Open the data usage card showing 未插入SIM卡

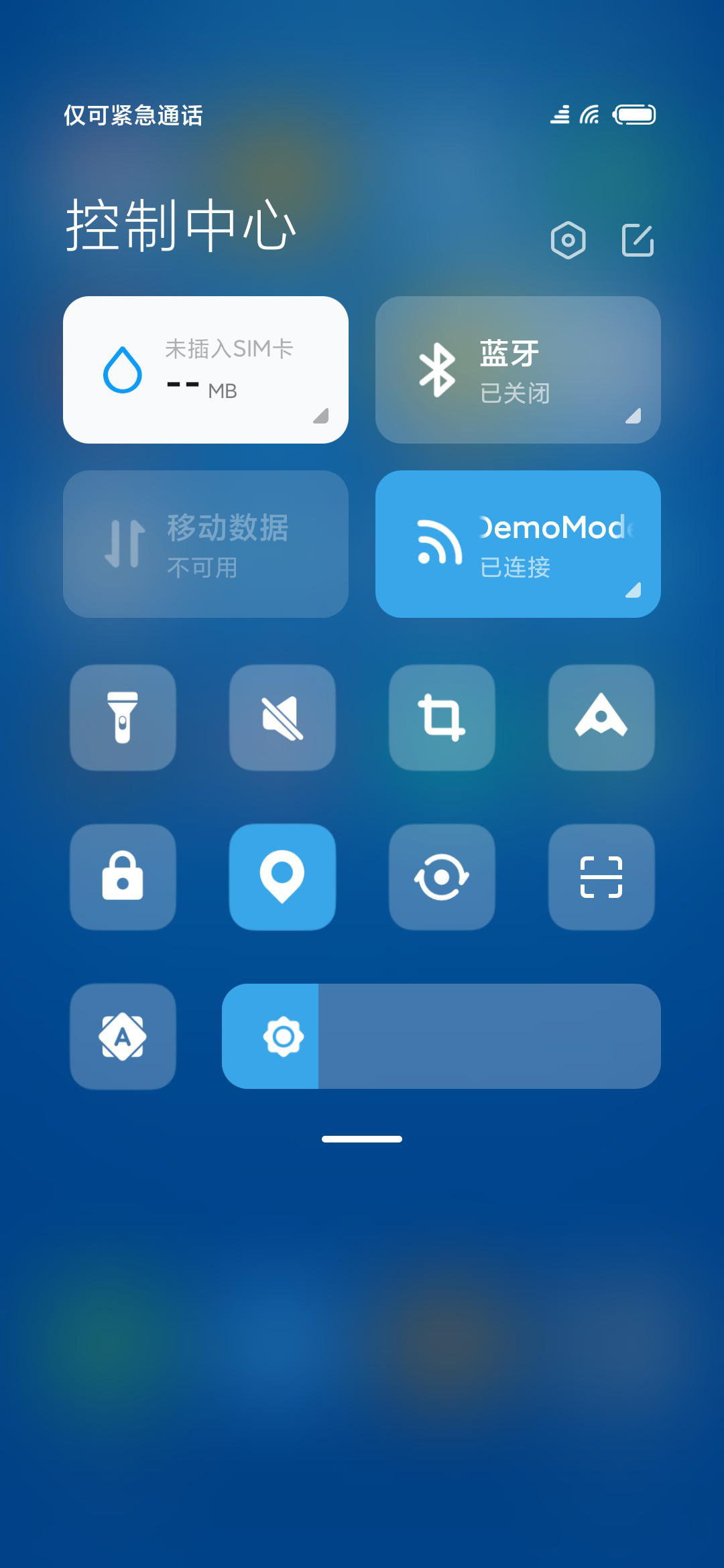[x=206, y=370]
